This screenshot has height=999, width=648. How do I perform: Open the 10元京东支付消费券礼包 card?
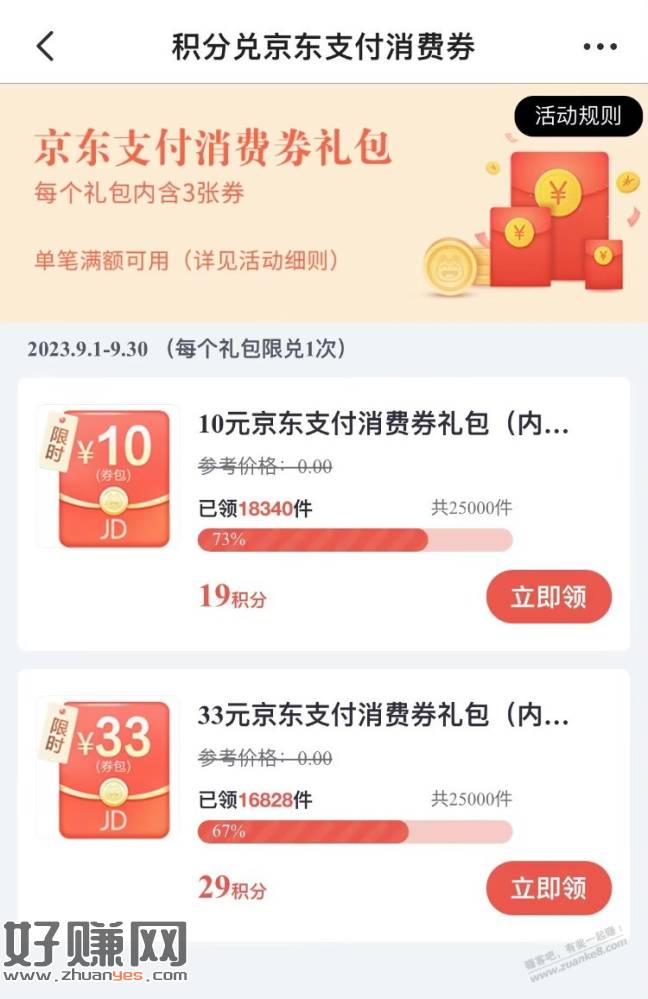tap(385, 424)
